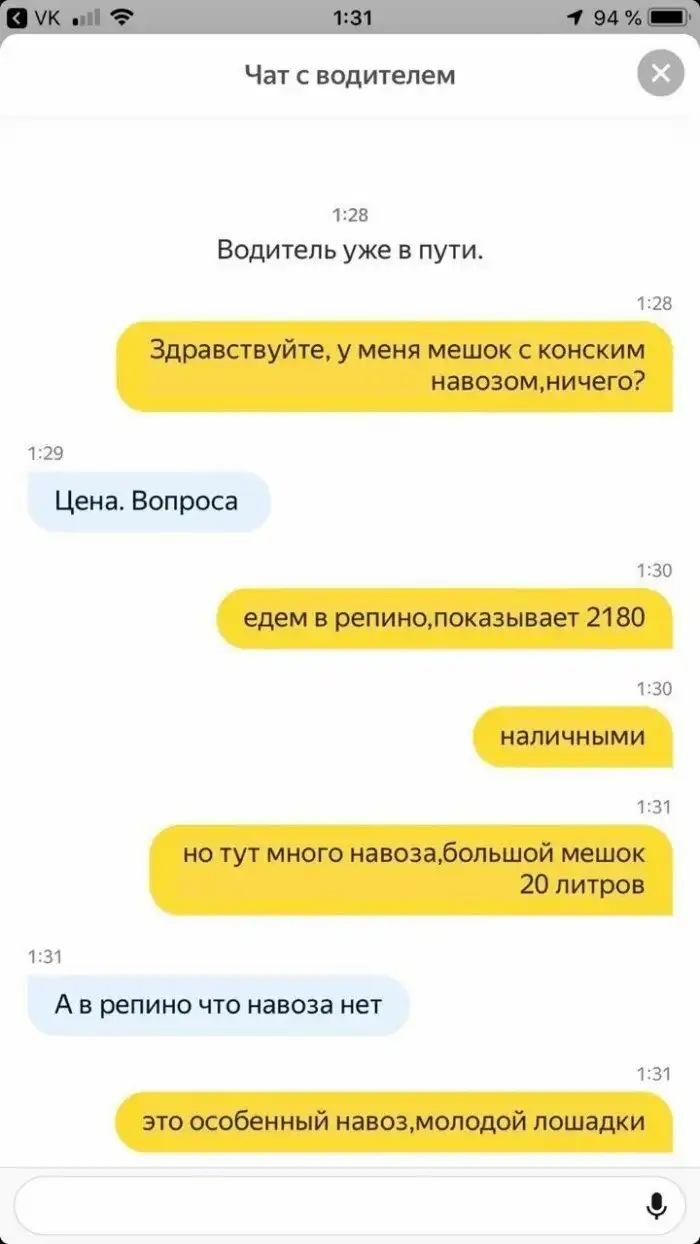The width and height of the screenshot is (700, 1244).
Task: Return to VK via status bar back
Action: tap(34, 16)
